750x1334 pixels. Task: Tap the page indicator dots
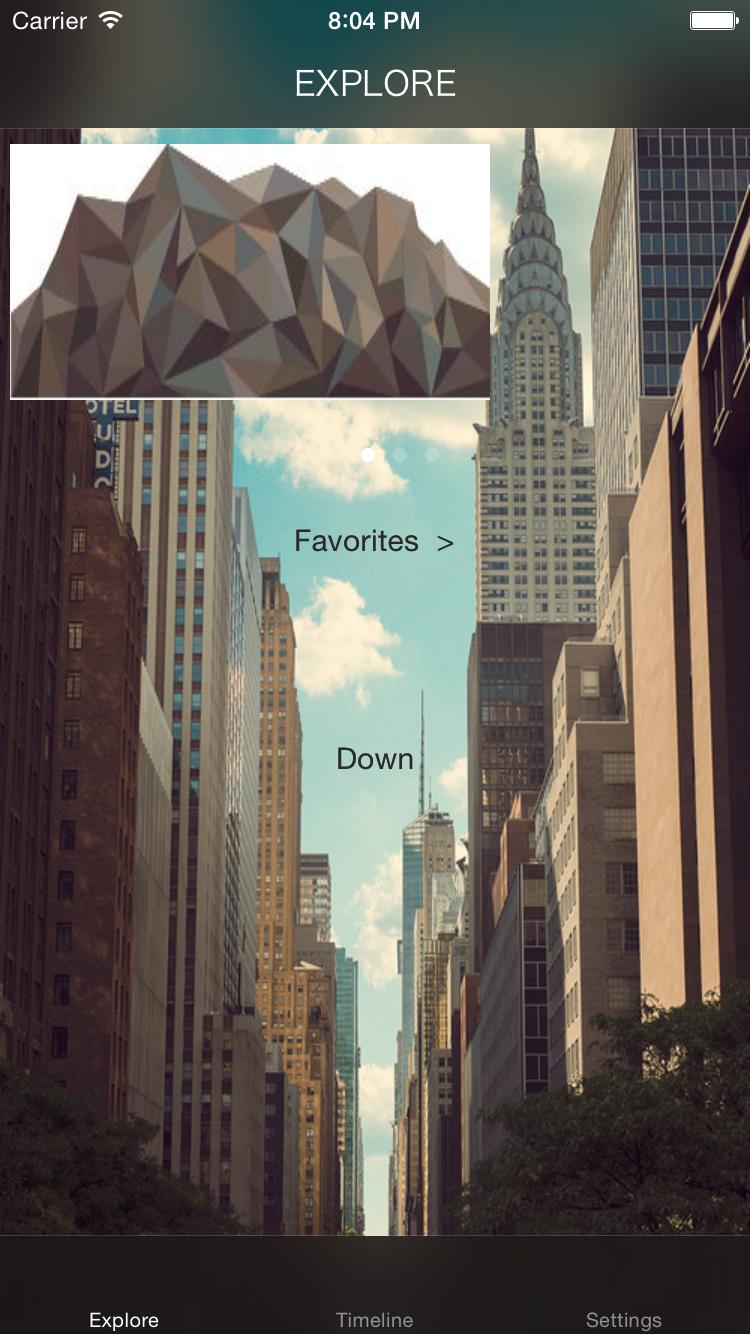coord(400,455)
